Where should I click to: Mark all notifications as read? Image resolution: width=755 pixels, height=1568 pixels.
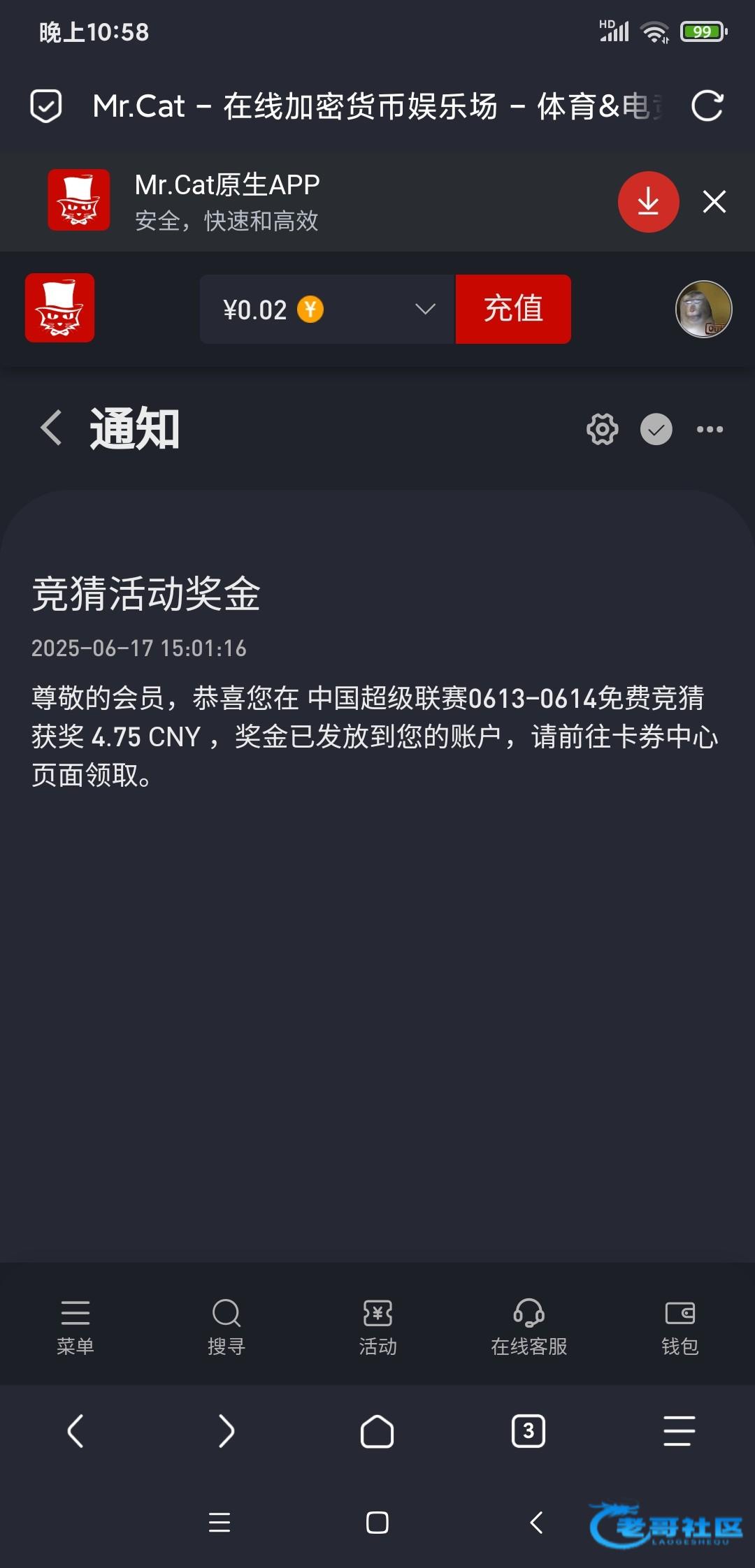click(656, 429)
